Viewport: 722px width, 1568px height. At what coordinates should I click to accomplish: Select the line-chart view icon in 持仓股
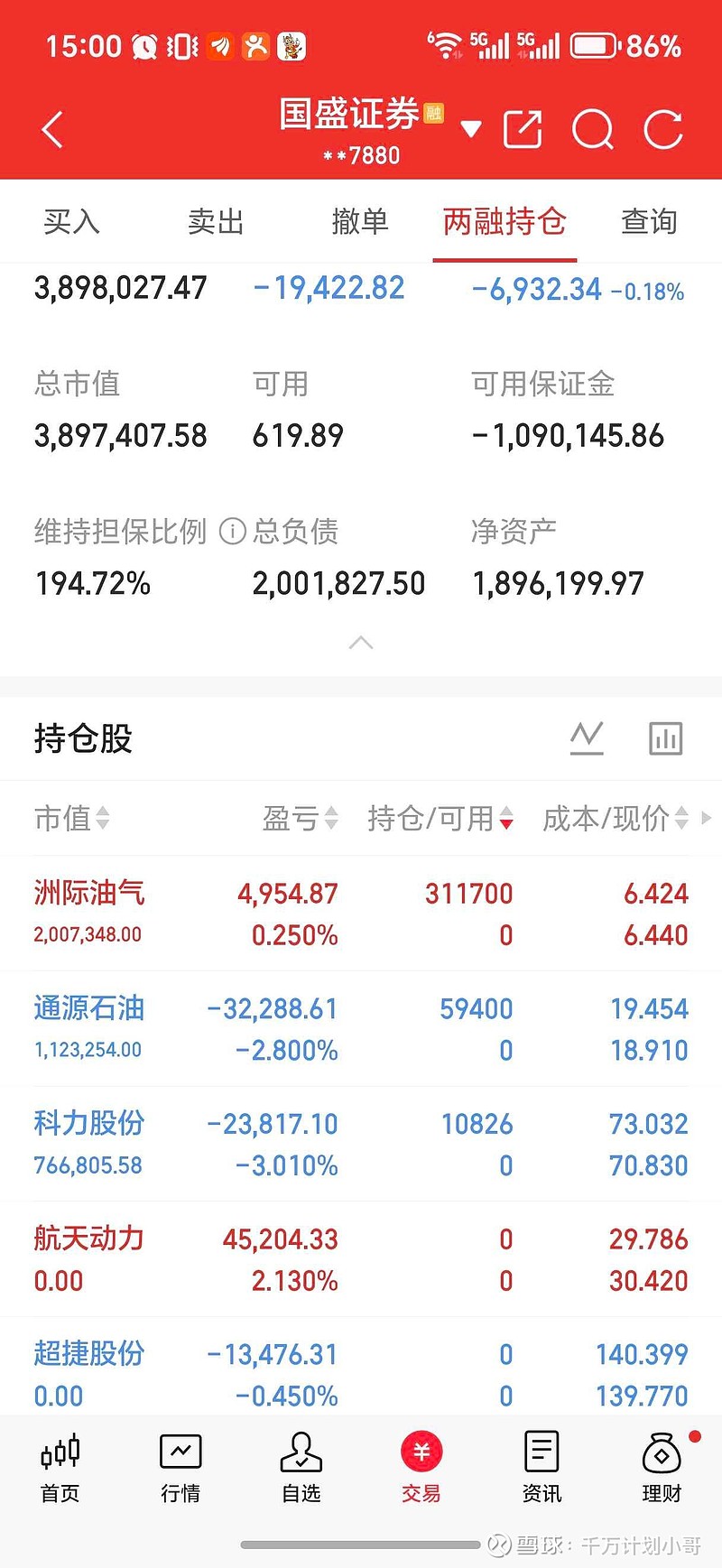click(587, 738)
